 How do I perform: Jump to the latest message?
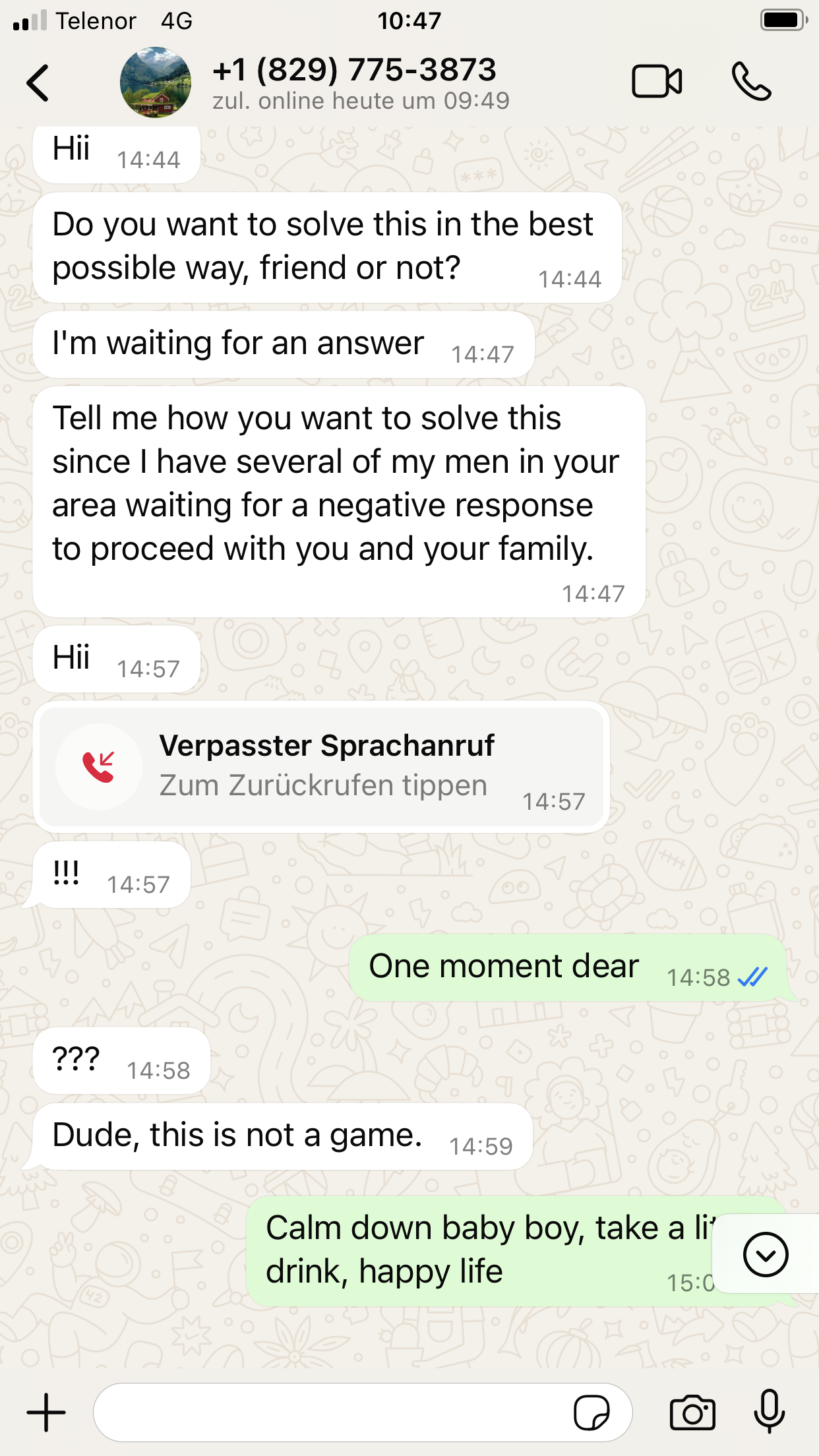point(766,1254)
